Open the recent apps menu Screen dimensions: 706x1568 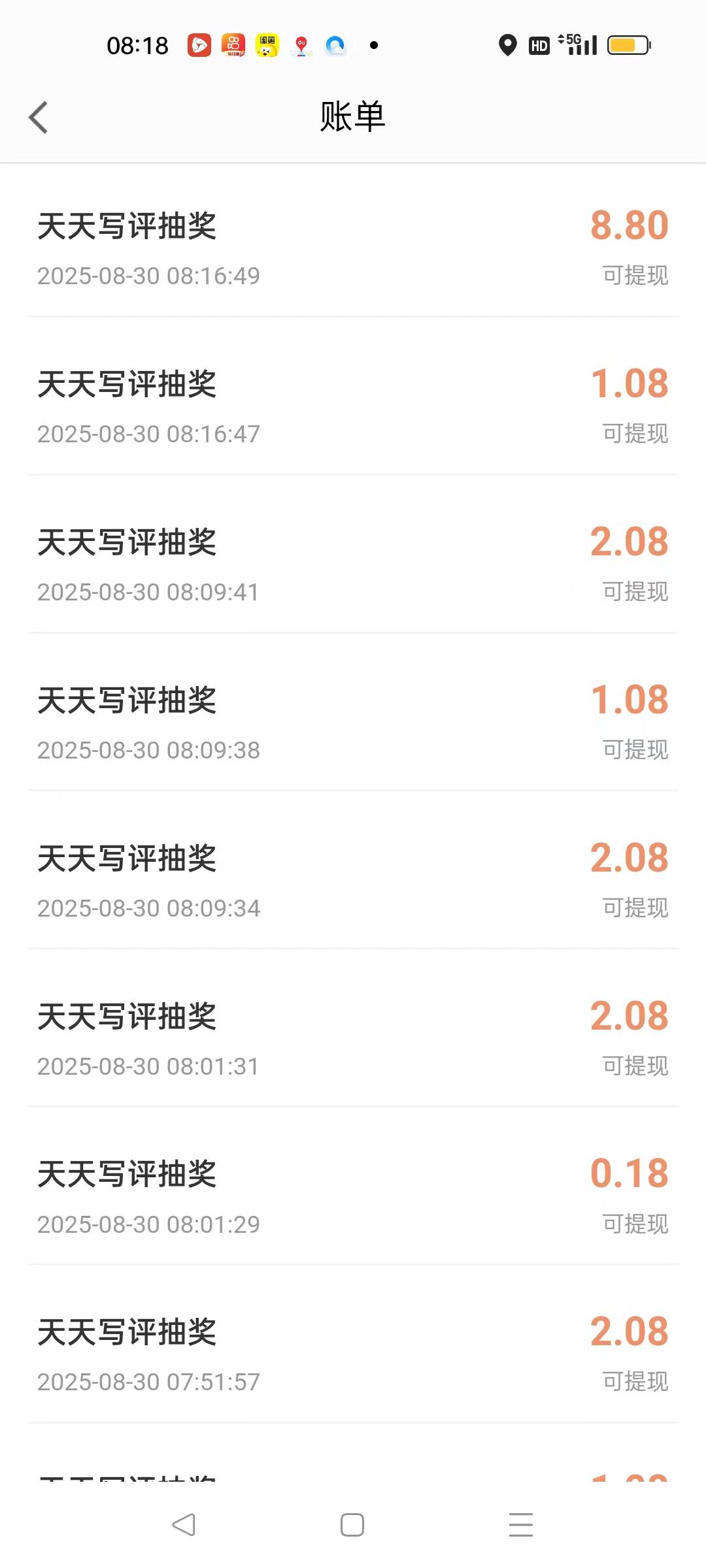coord(521,1525)
